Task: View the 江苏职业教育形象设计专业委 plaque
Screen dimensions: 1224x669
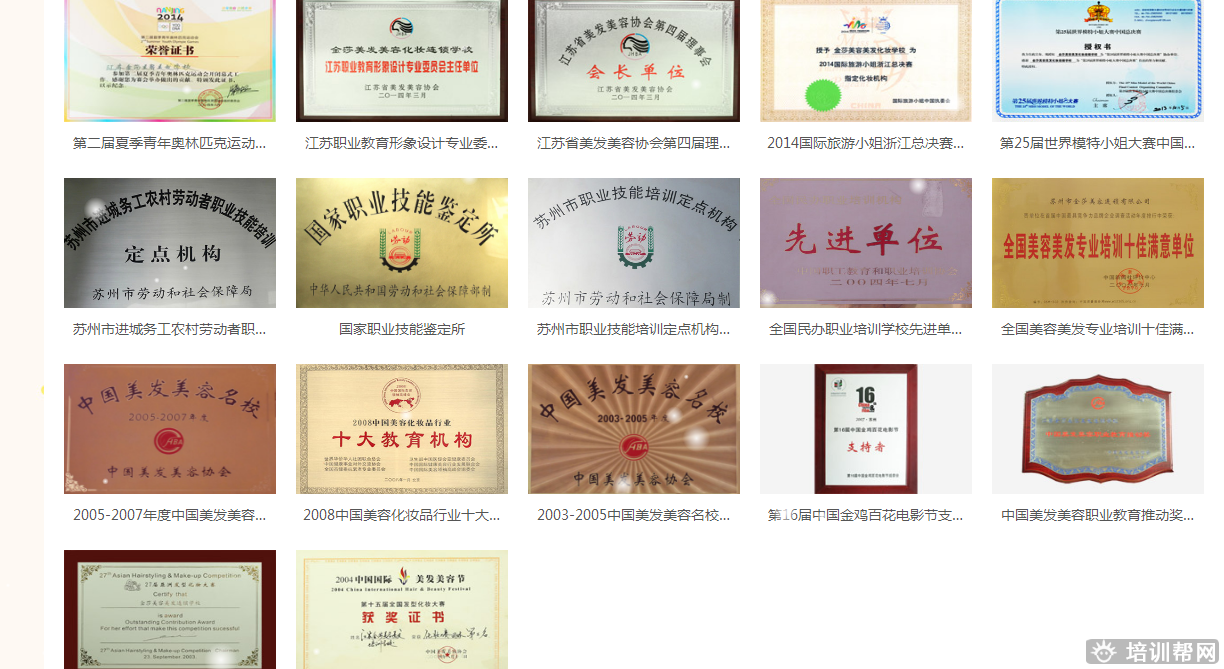Action: point(401,60)
